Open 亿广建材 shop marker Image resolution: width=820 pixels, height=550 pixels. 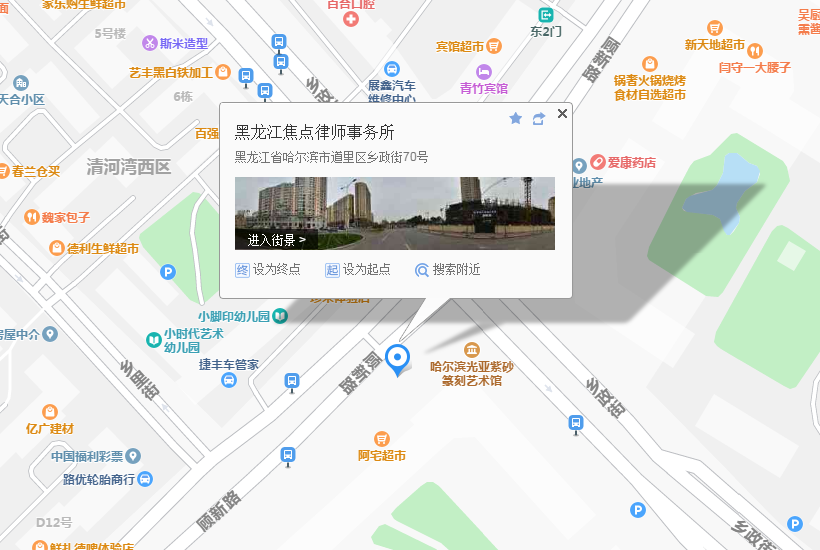tap(49, 412)
